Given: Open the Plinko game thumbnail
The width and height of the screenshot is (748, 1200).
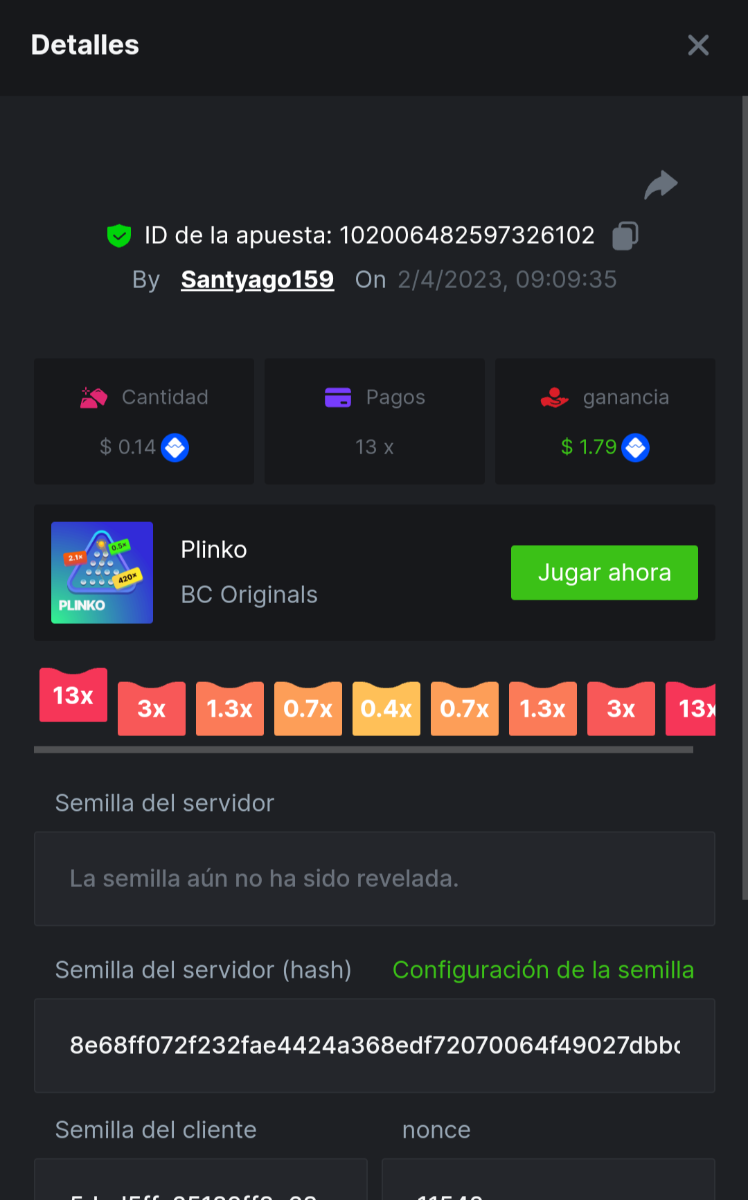Looking at the screenshot, I should (102, 573).
